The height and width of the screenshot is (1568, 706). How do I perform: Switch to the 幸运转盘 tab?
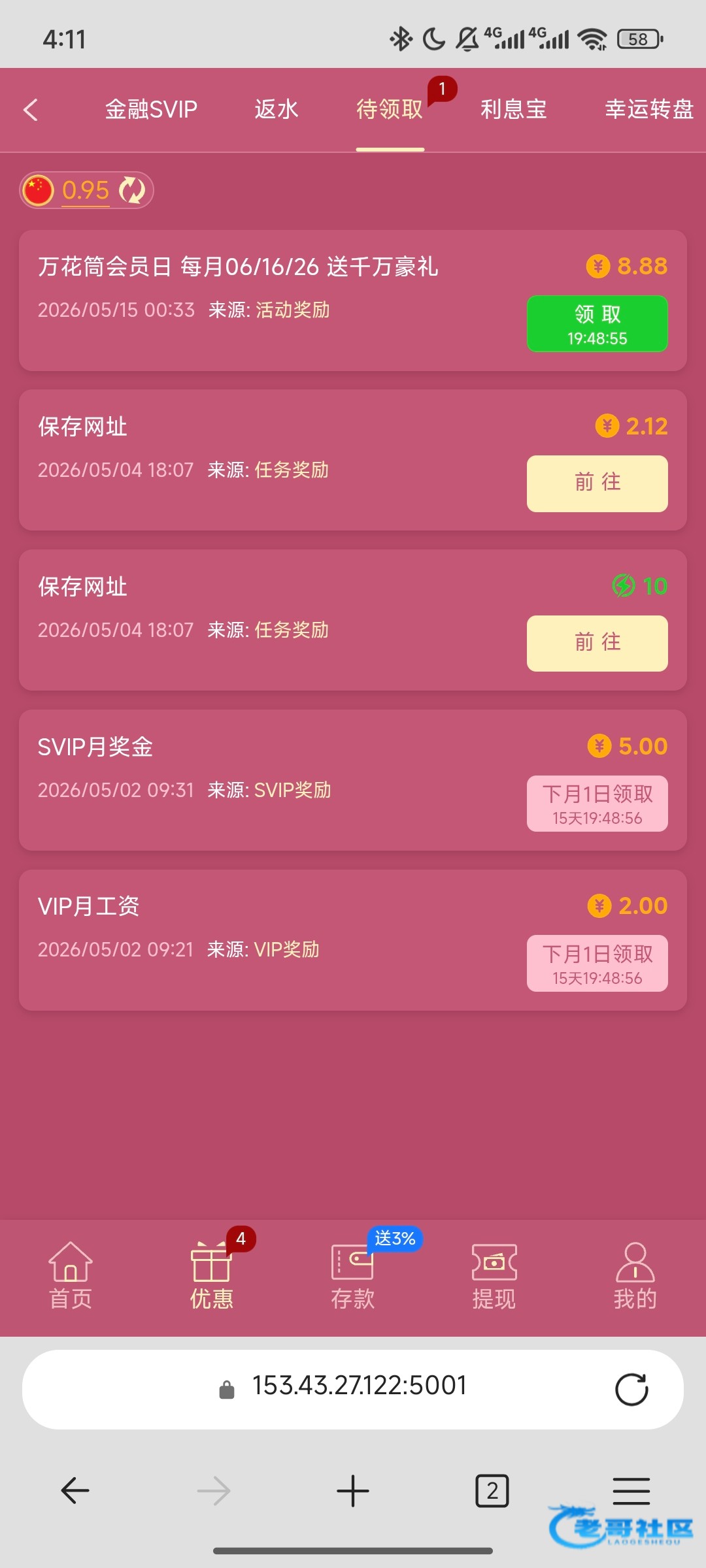click(649, 109)
